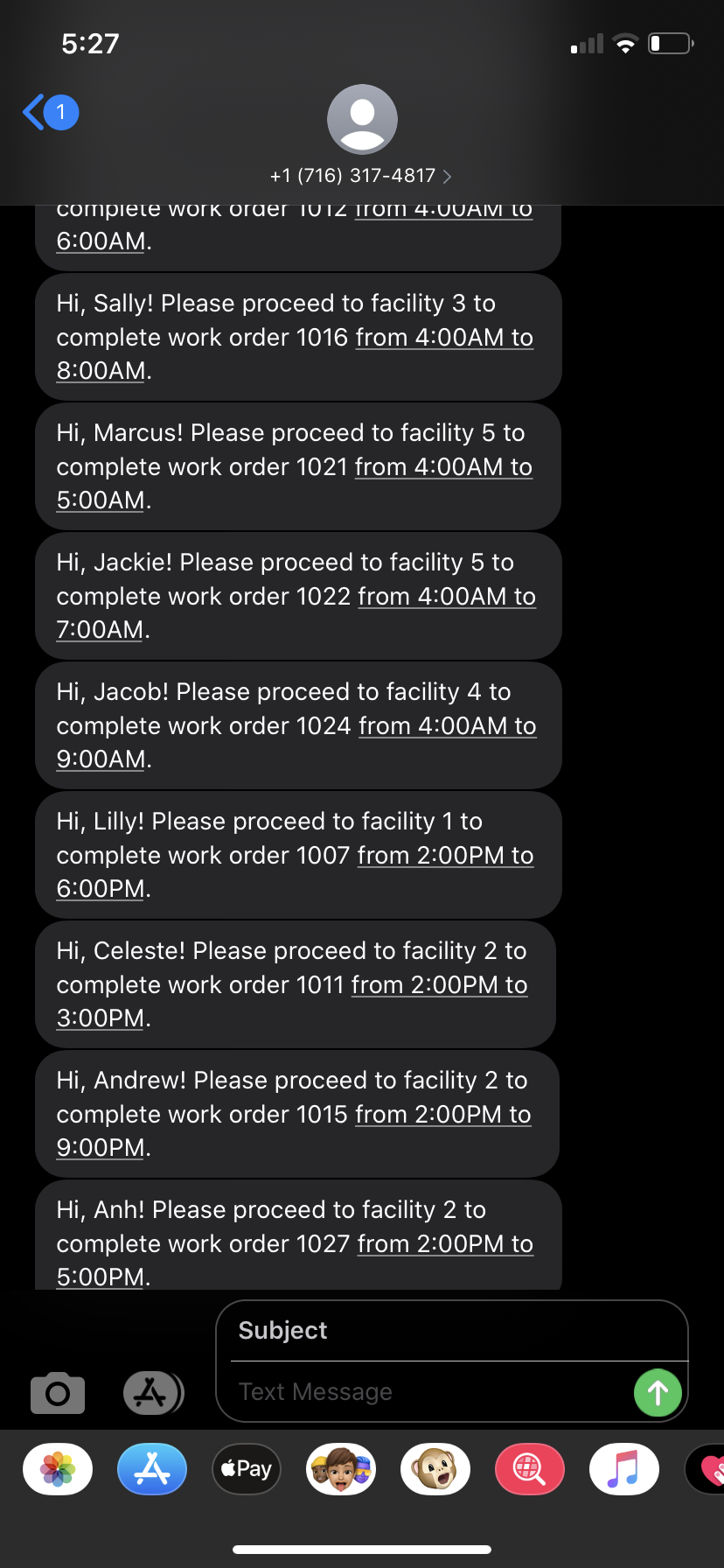Screen dimensions: 724x1568
Task: Send the message with the green arrow
Action: tap(658, 1392)
